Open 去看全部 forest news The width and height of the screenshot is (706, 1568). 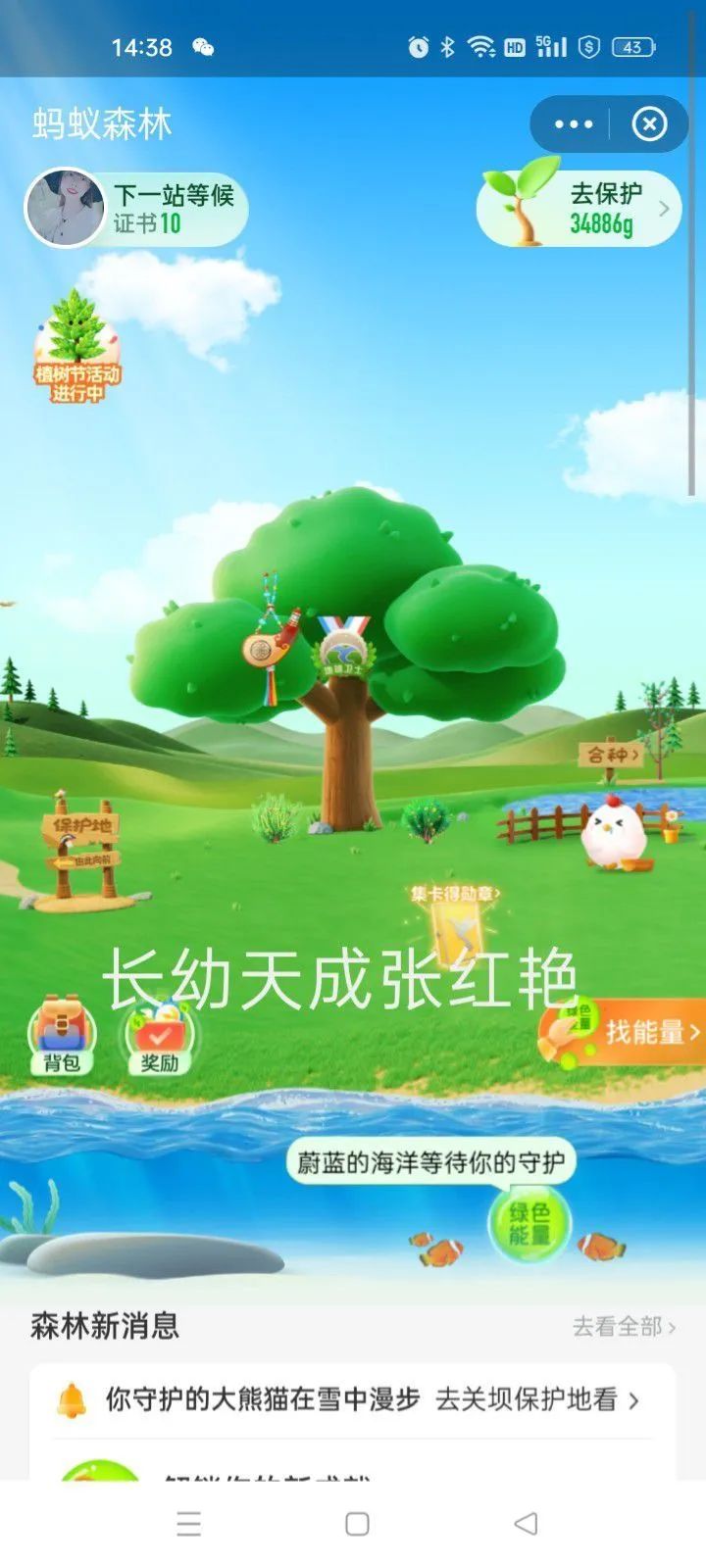pos(624,1327)
